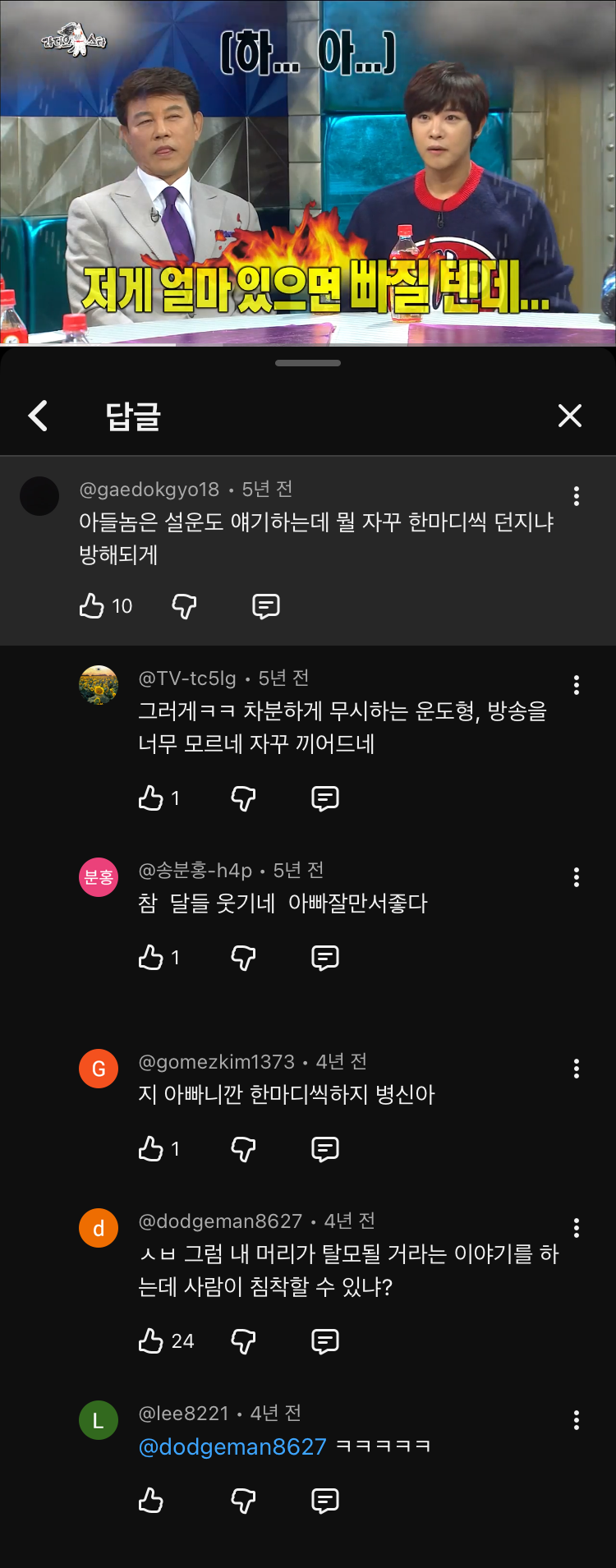Like @gomezkim1373's reply
Screen dimensions: 616x1568
coord(151,1148)
